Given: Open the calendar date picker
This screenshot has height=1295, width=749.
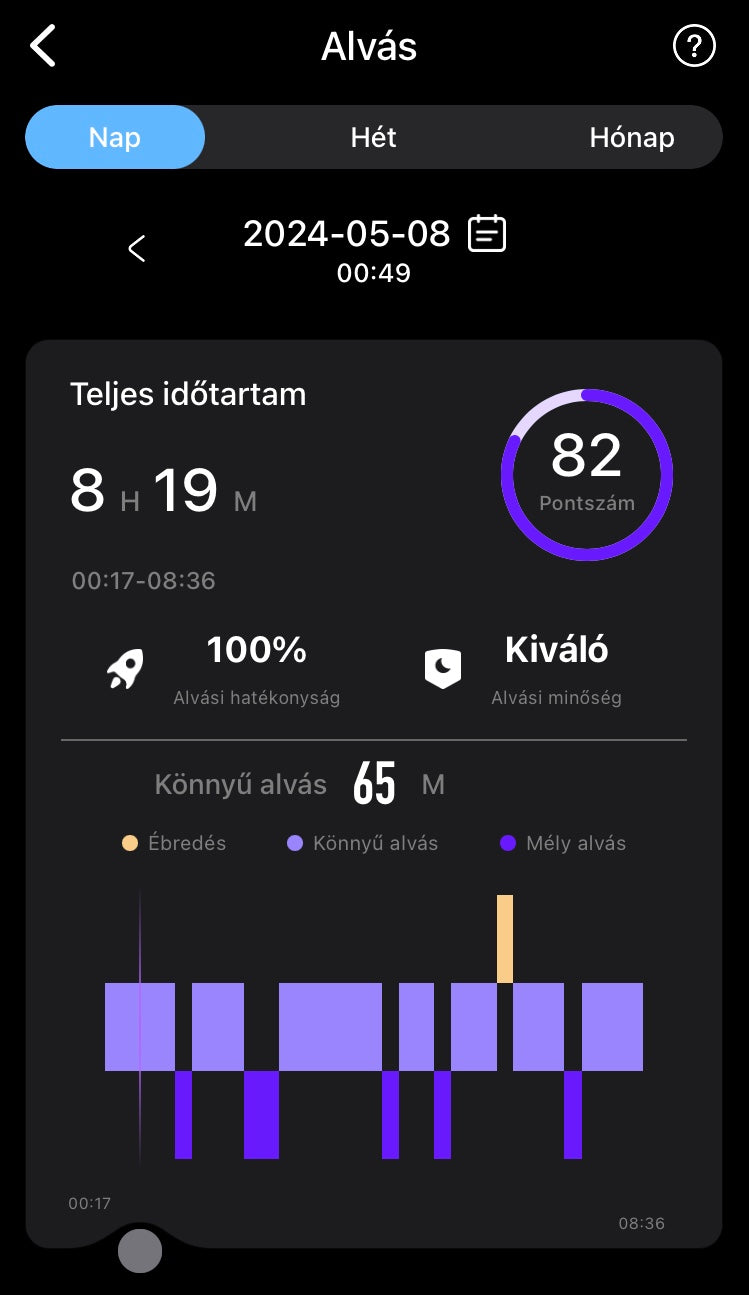Looking at the screenshot, I should (x=488, y=234).
